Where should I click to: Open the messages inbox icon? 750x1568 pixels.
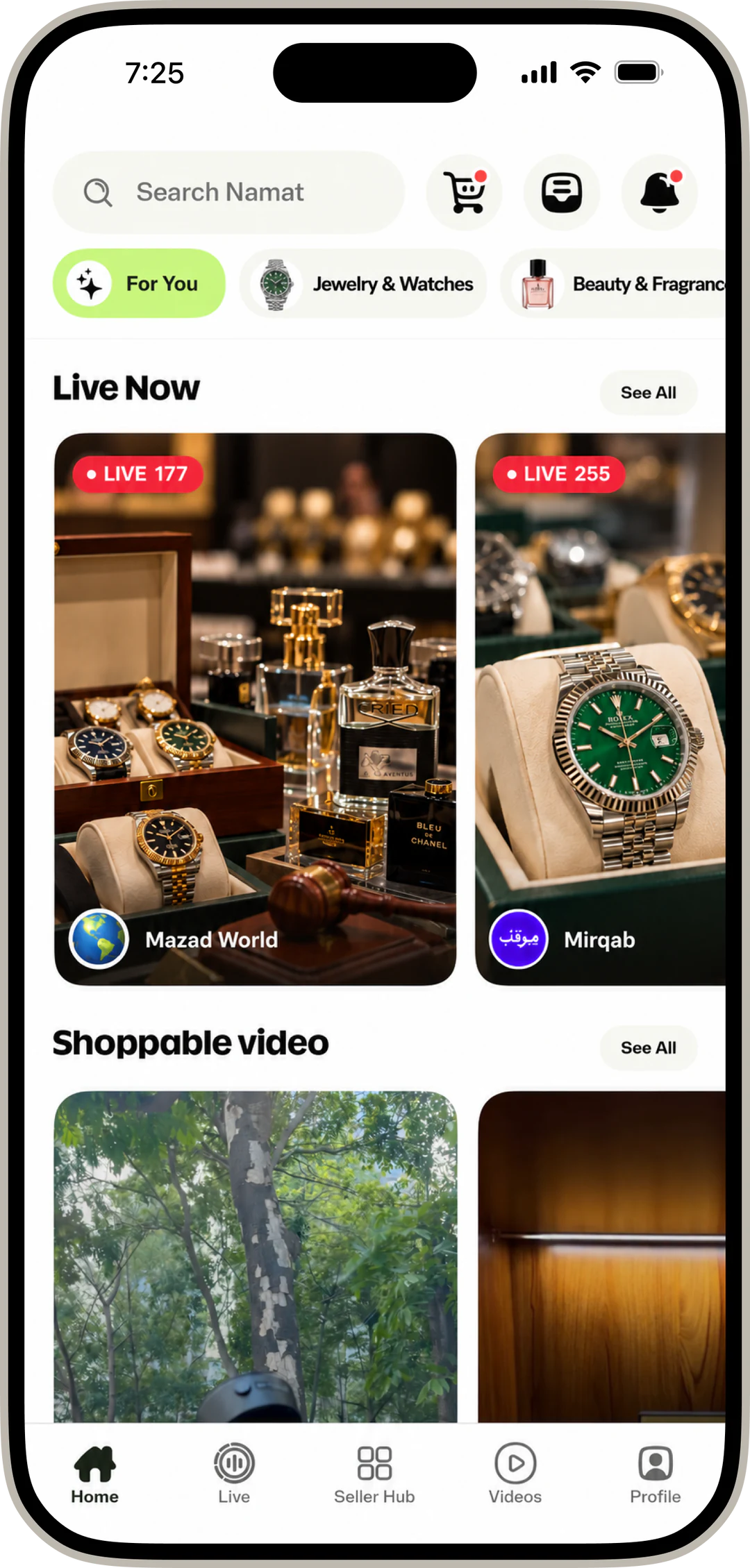click(562, 192)
